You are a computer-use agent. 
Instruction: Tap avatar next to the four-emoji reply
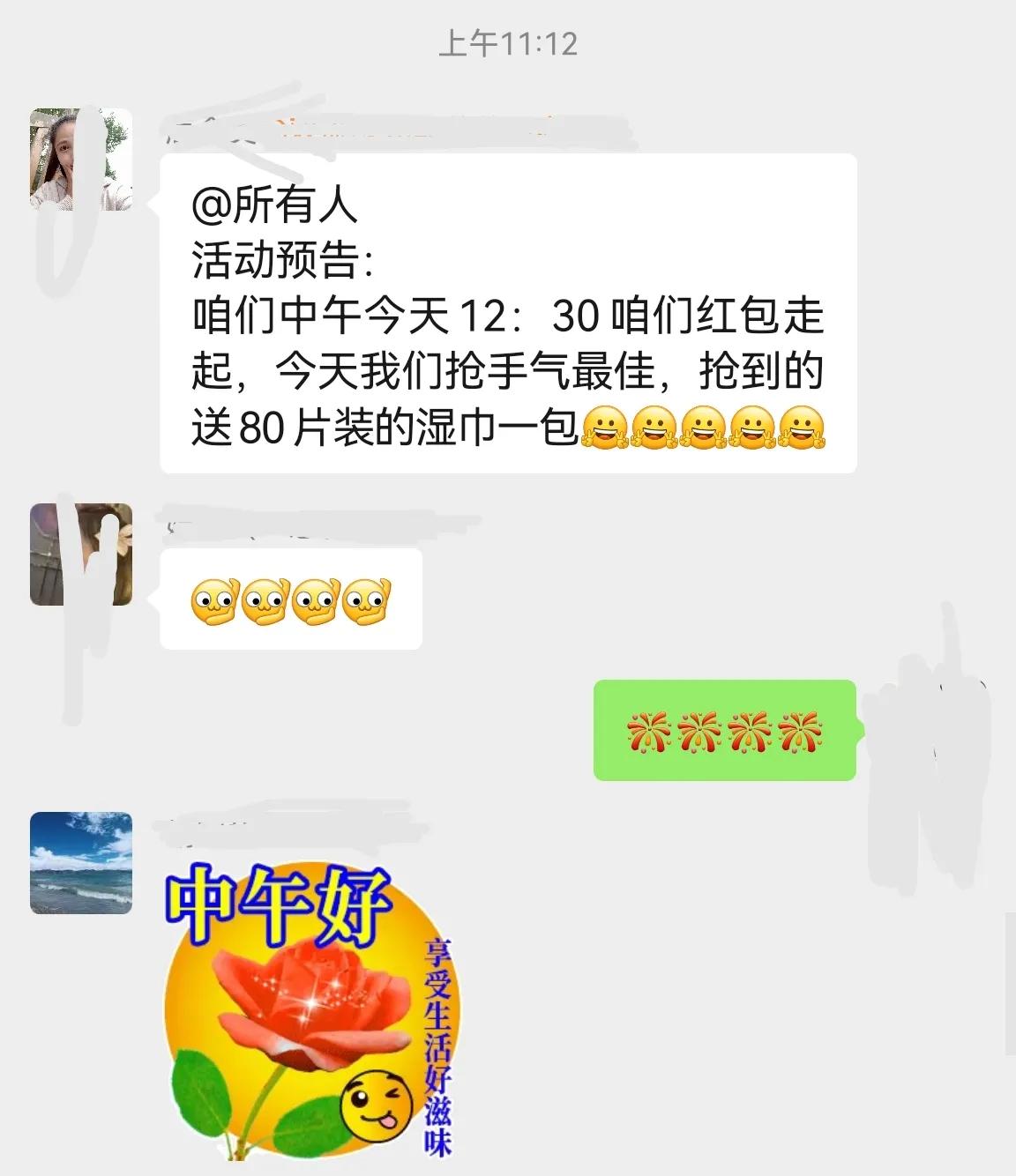(81, 555)
